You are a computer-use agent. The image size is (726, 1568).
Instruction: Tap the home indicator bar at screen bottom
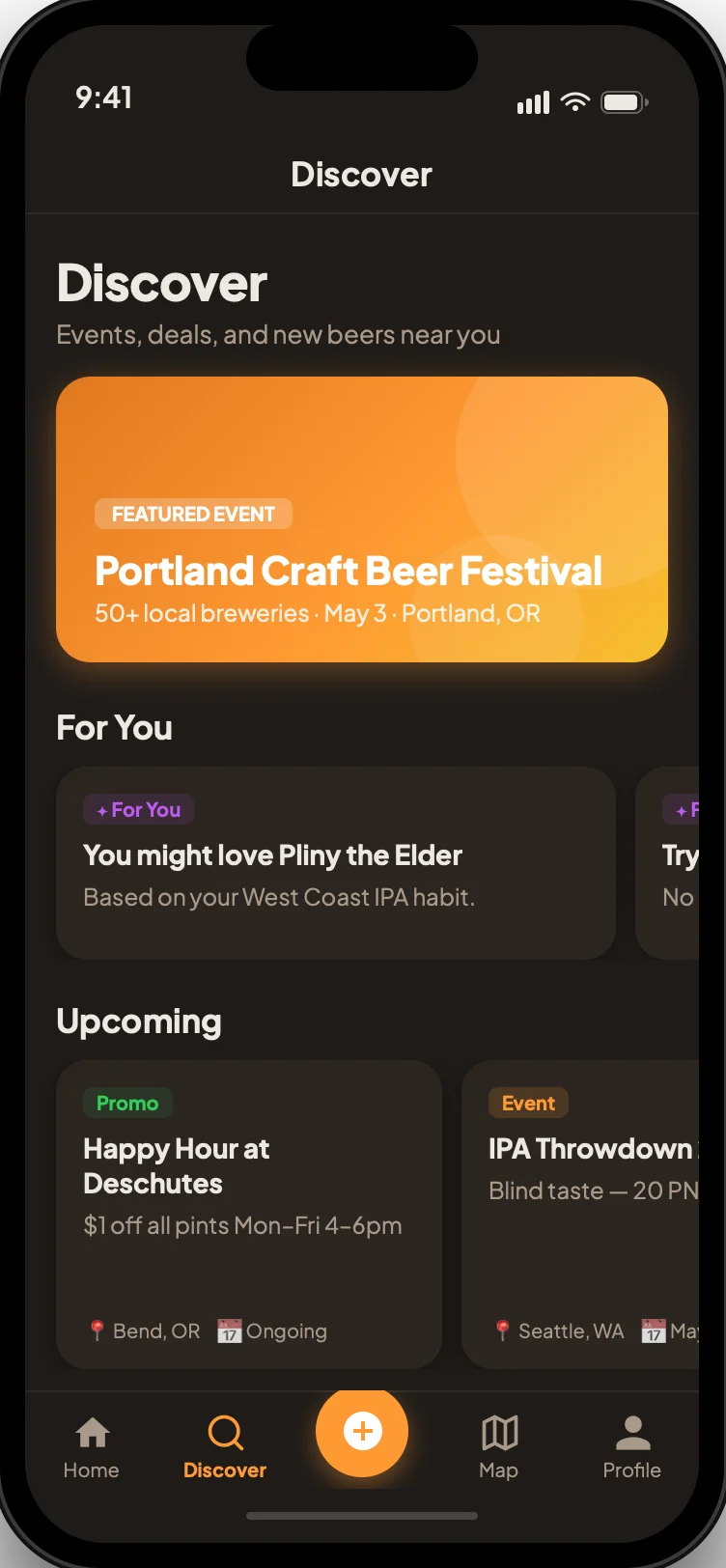[362, 1515]
